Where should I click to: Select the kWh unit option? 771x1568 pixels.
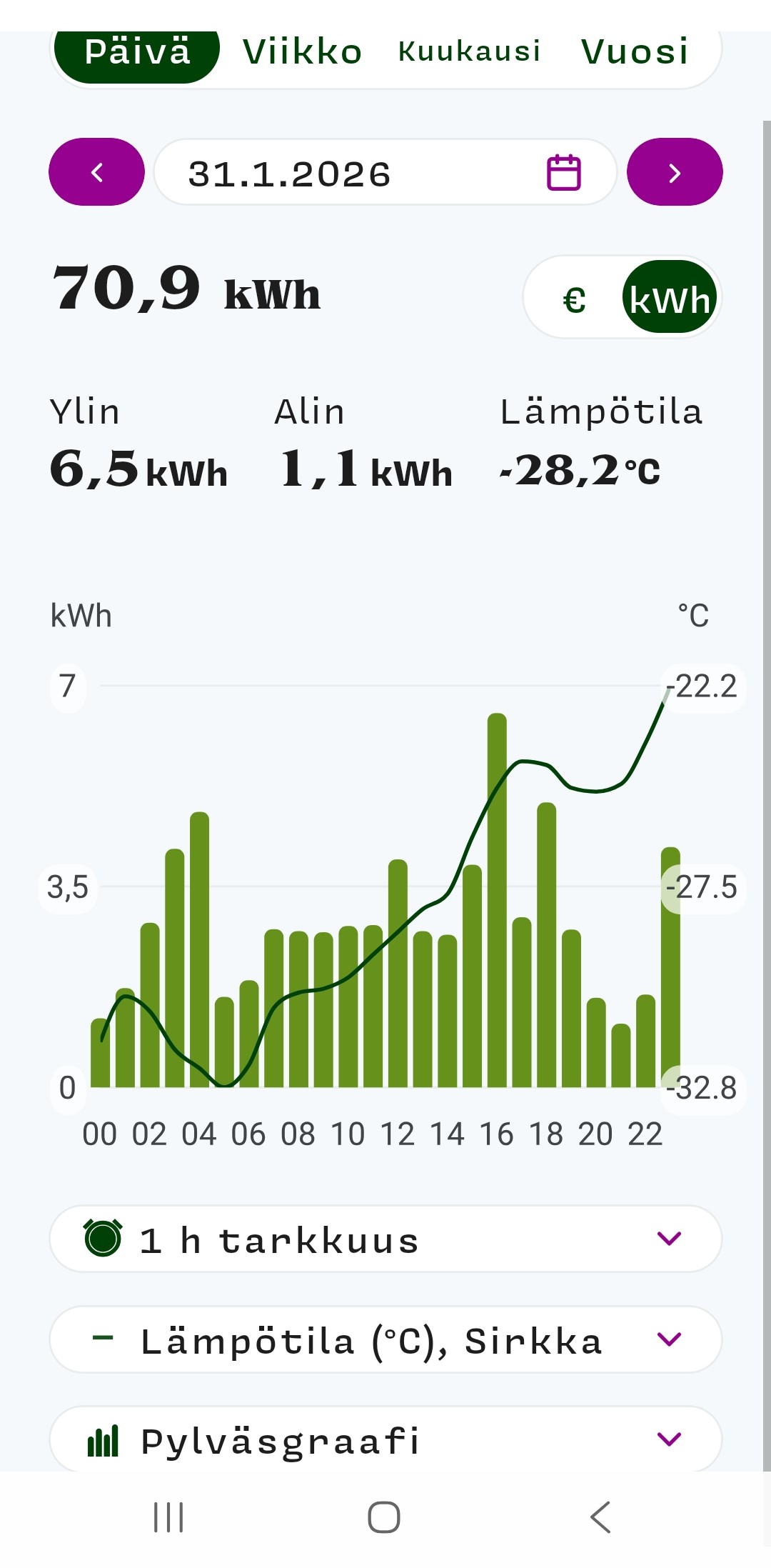point(669,298)
